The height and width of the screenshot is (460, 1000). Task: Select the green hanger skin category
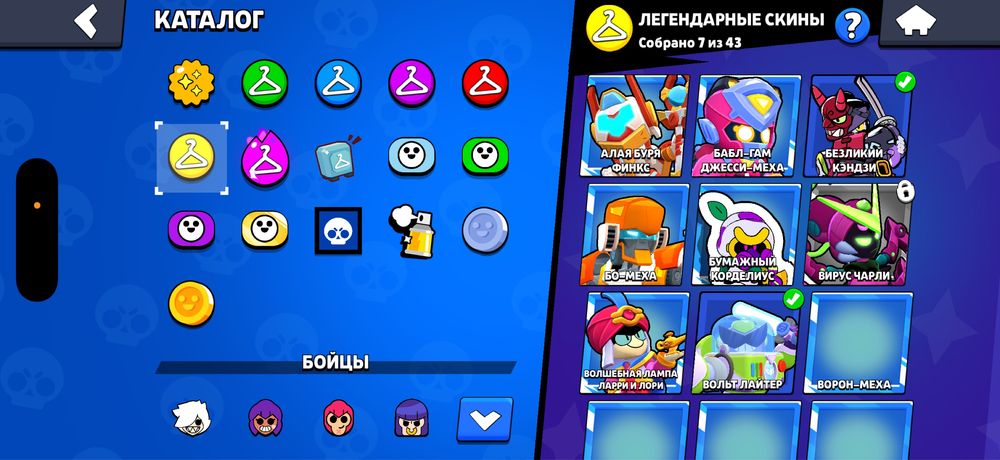(x=264, y=82)
